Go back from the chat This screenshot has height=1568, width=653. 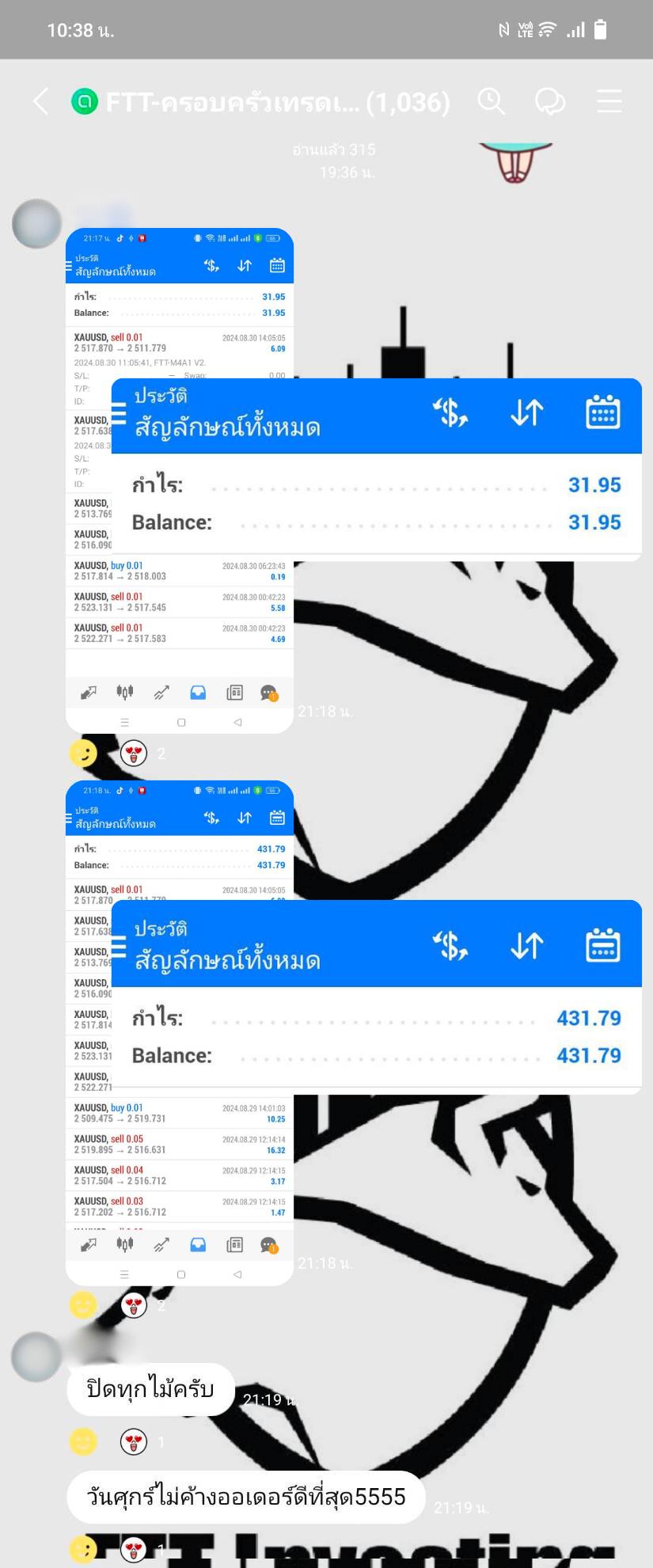coord(41,102)
